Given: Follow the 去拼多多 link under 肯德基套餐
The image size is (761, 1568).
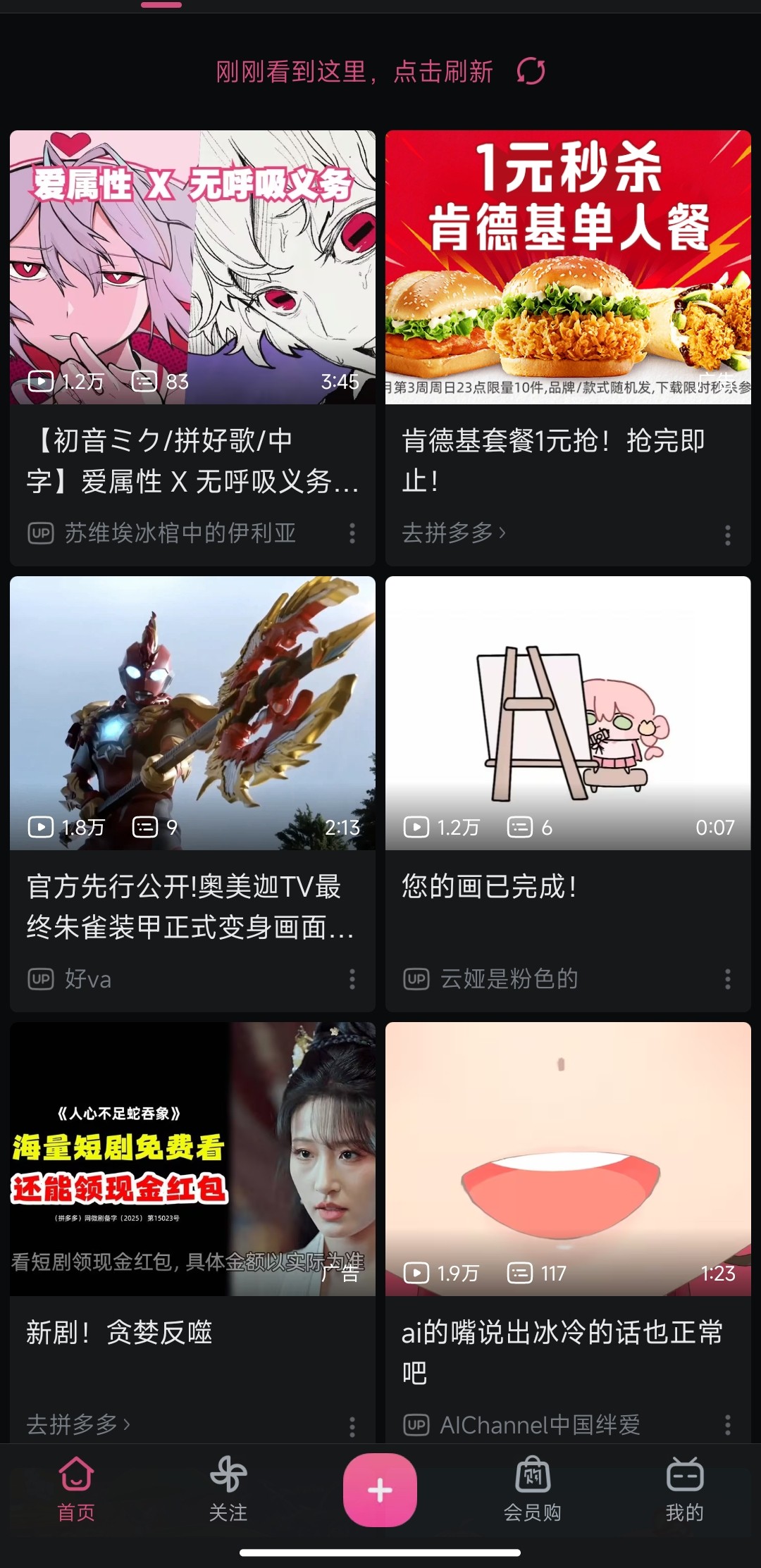Looking at the screenshot, I should 454,533.
